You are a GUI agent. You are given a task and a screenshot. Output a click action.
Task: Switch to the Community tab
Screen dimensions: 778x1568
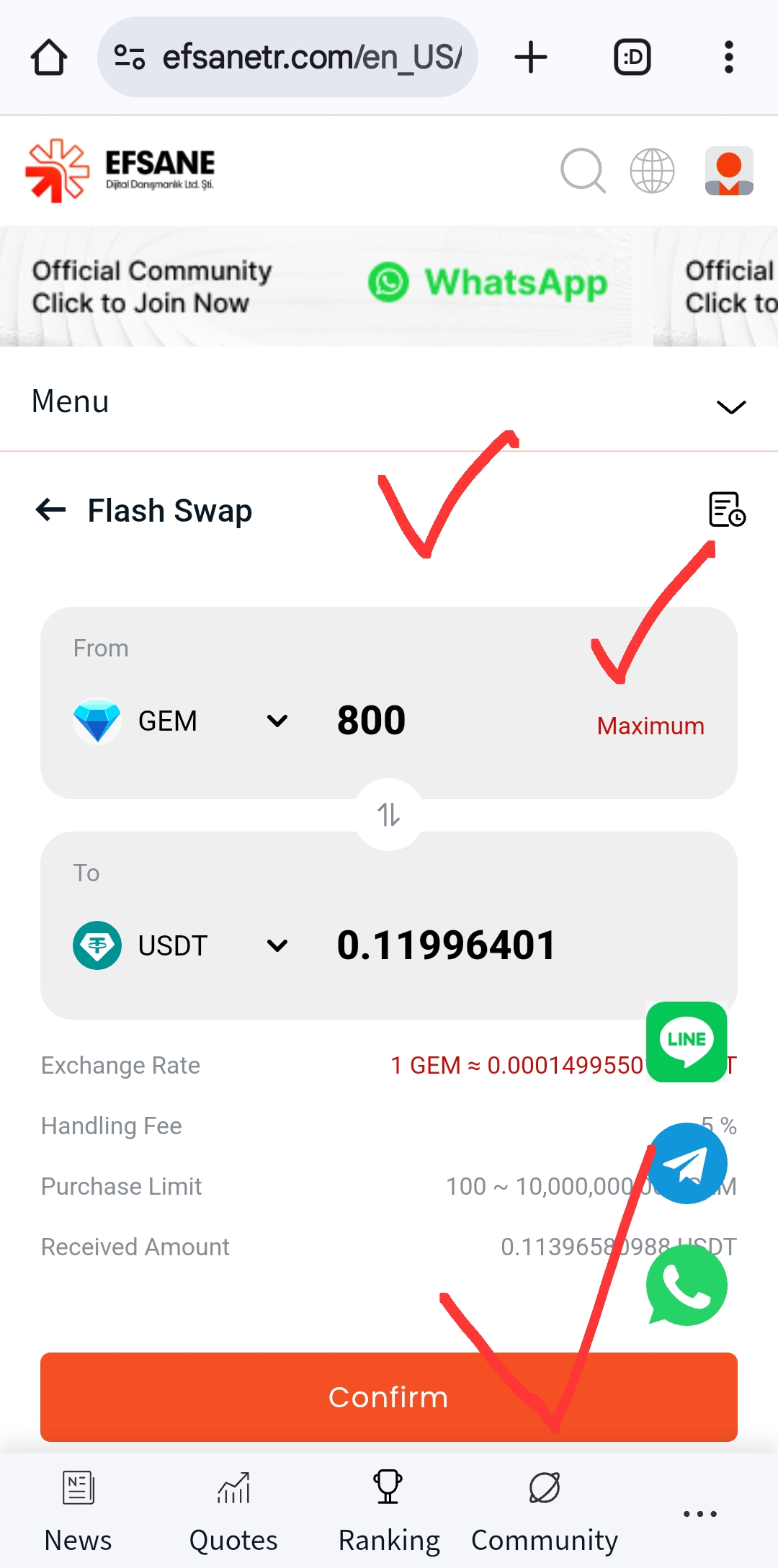[x=544, y=1506]
